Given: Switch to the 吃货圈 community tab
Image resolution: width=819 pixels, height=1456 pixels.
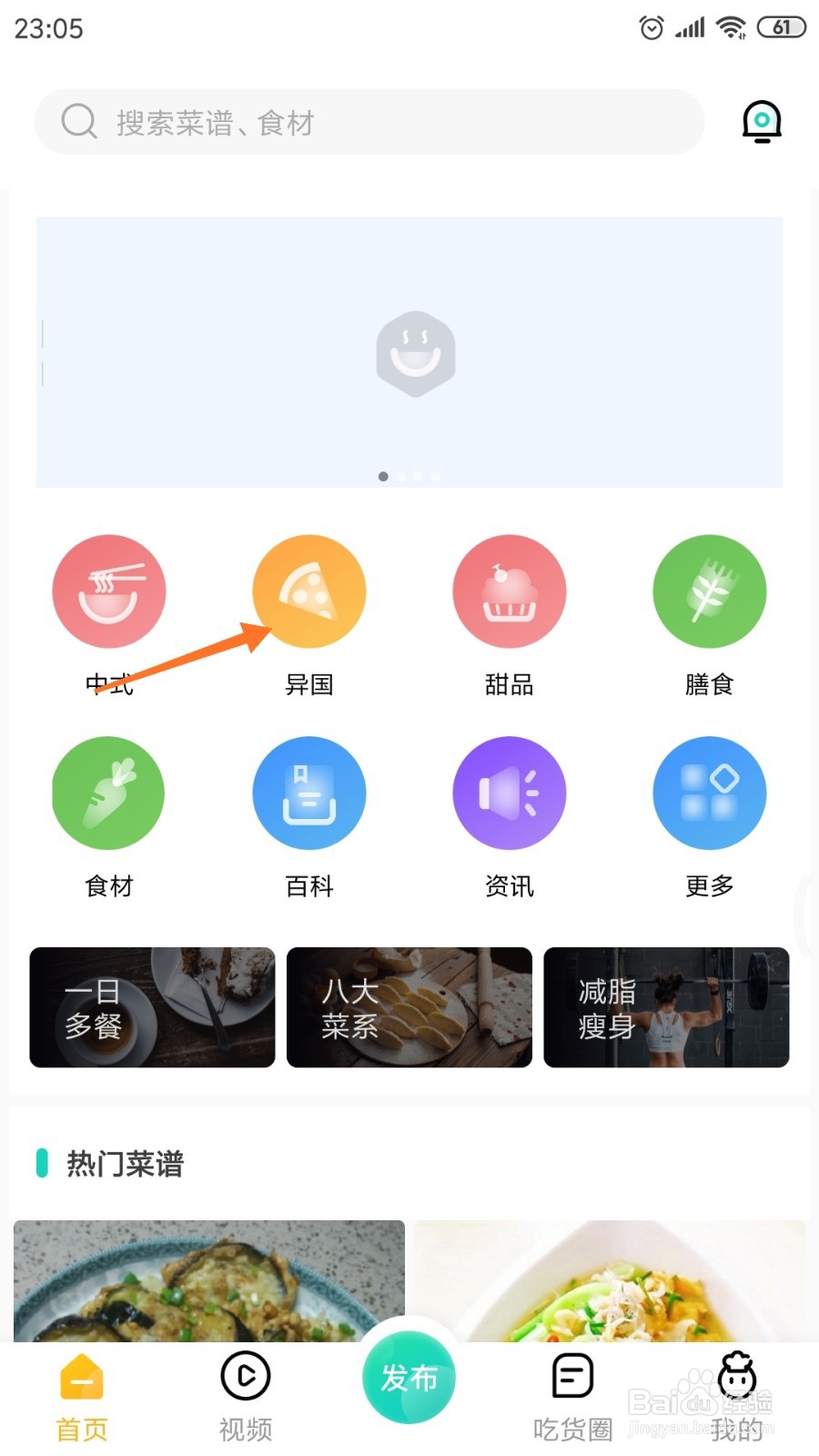Looking at the screenshot, I should tap(572, 1397).
